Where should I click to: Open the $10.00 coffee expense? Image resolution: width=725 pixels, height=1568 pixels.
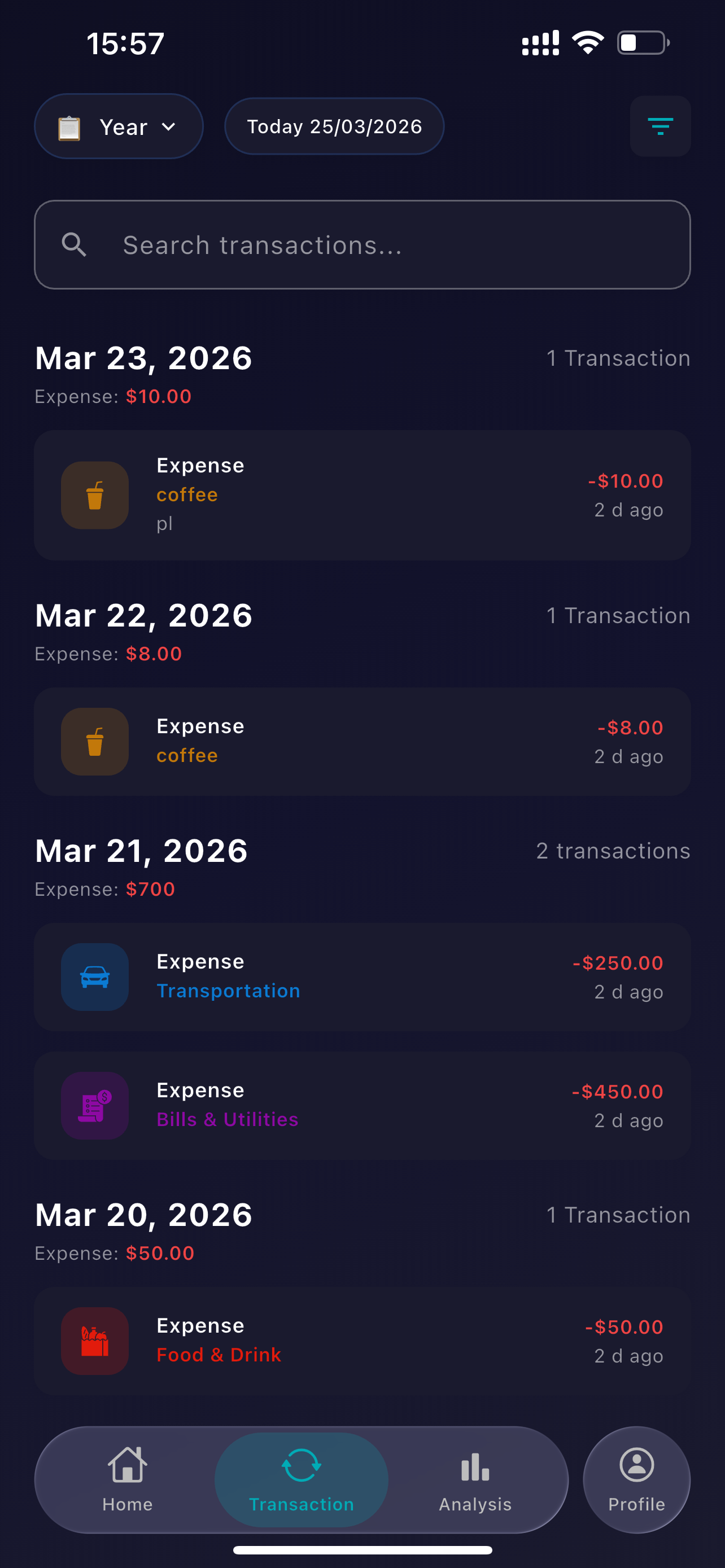click(x=362, y=495)
